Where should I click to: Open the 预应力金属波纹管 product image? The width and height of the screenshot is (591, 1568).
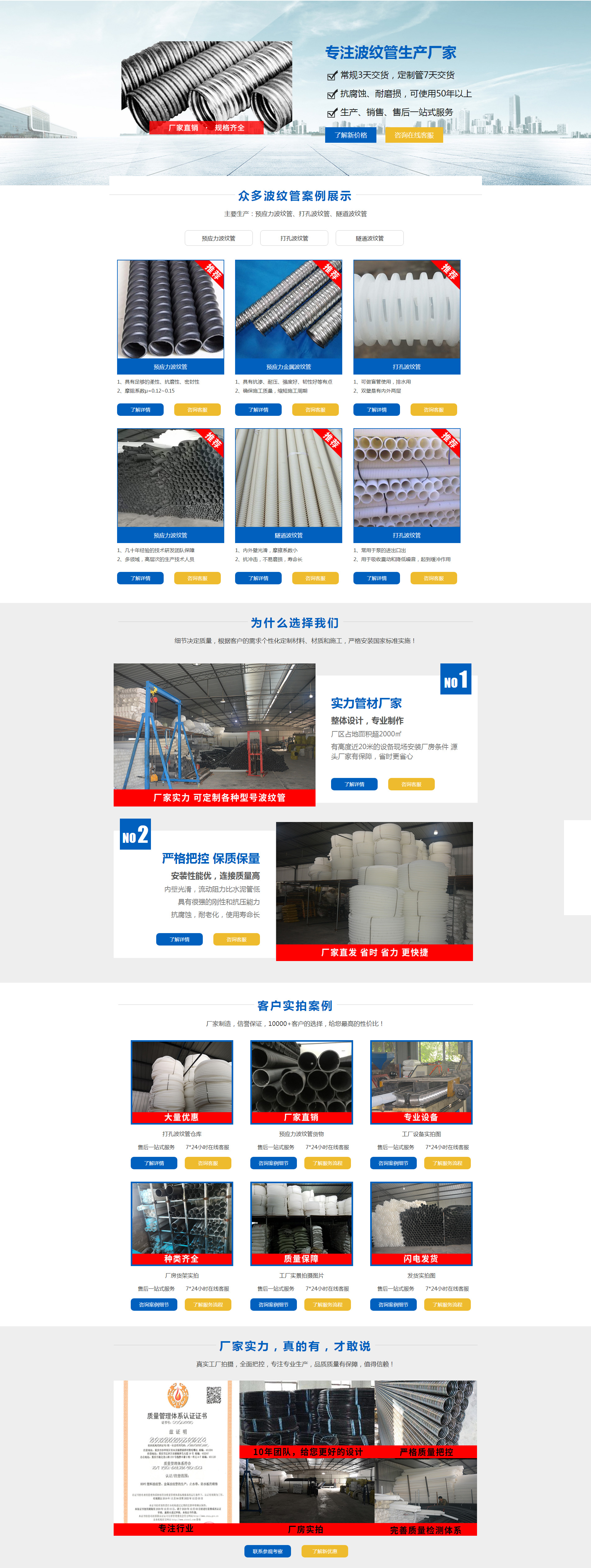(x=289, y=310)
